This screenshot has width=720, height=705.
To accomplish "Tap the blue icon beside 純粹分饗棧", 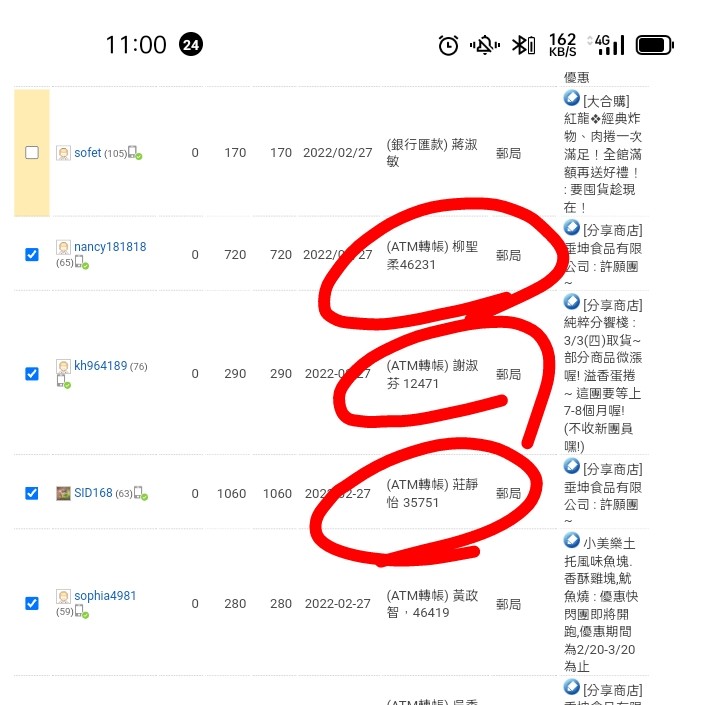I will tap(572, 302).
